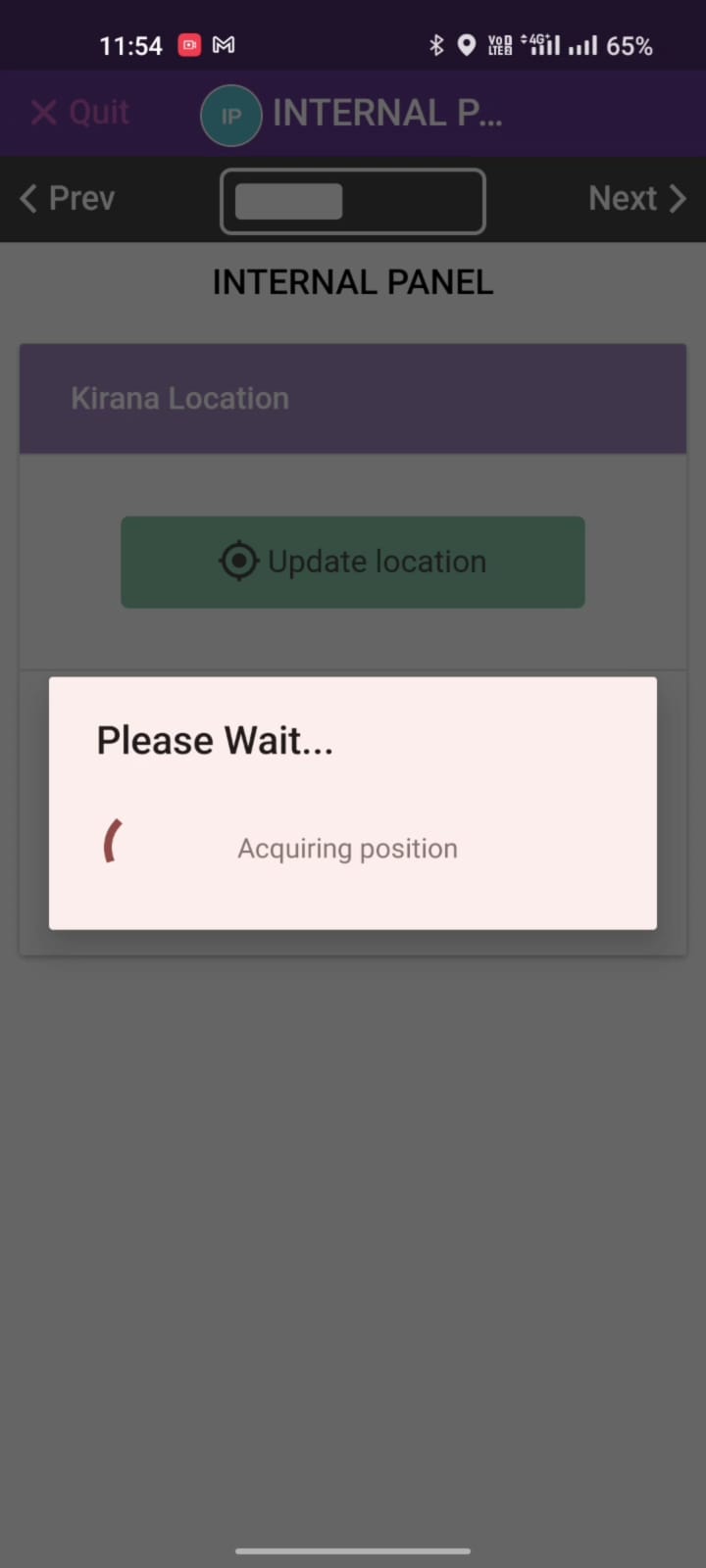Quit the internal panel
Screen dimensions: 706x1568
80,113
